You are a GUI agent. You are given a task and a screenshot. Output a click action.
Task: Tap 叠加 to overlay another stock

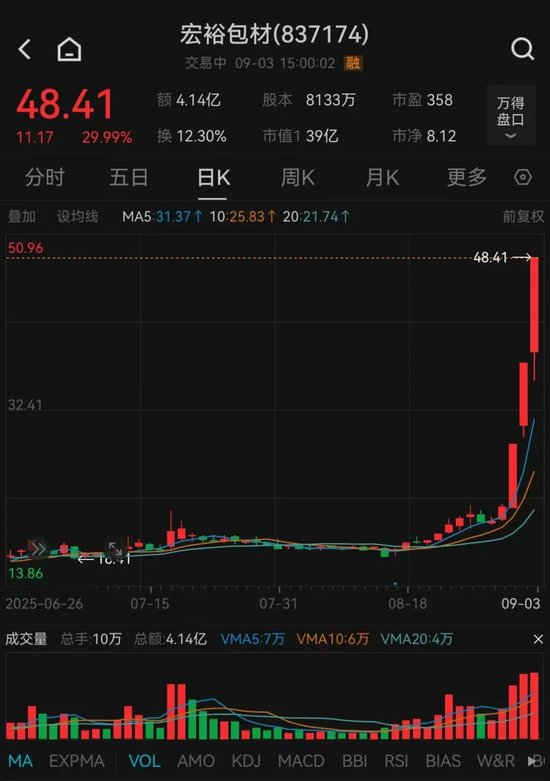[x=21, y=216]
